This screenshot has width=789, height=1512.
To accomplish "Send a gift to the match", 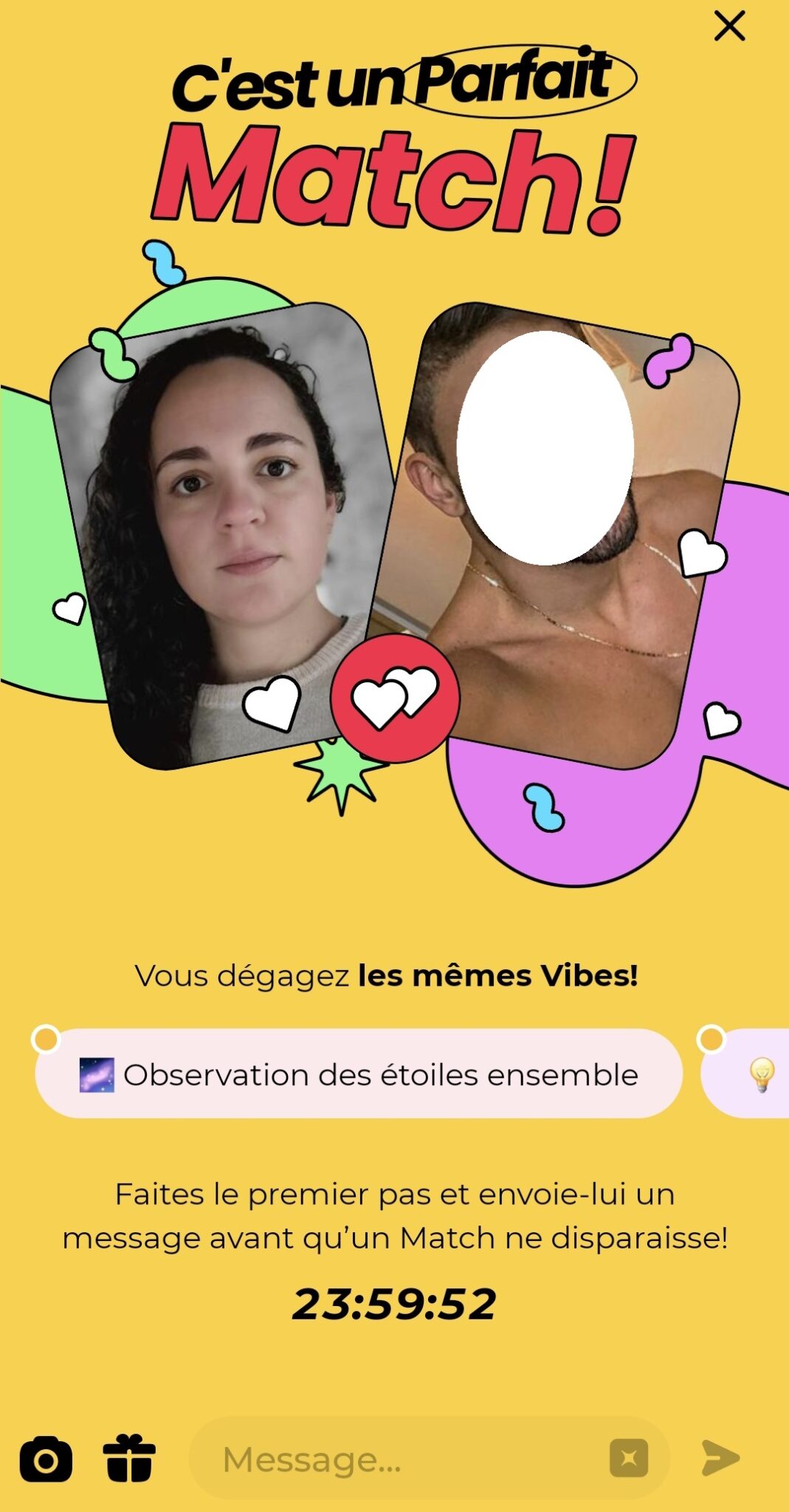I will [x=129, y=1458].
